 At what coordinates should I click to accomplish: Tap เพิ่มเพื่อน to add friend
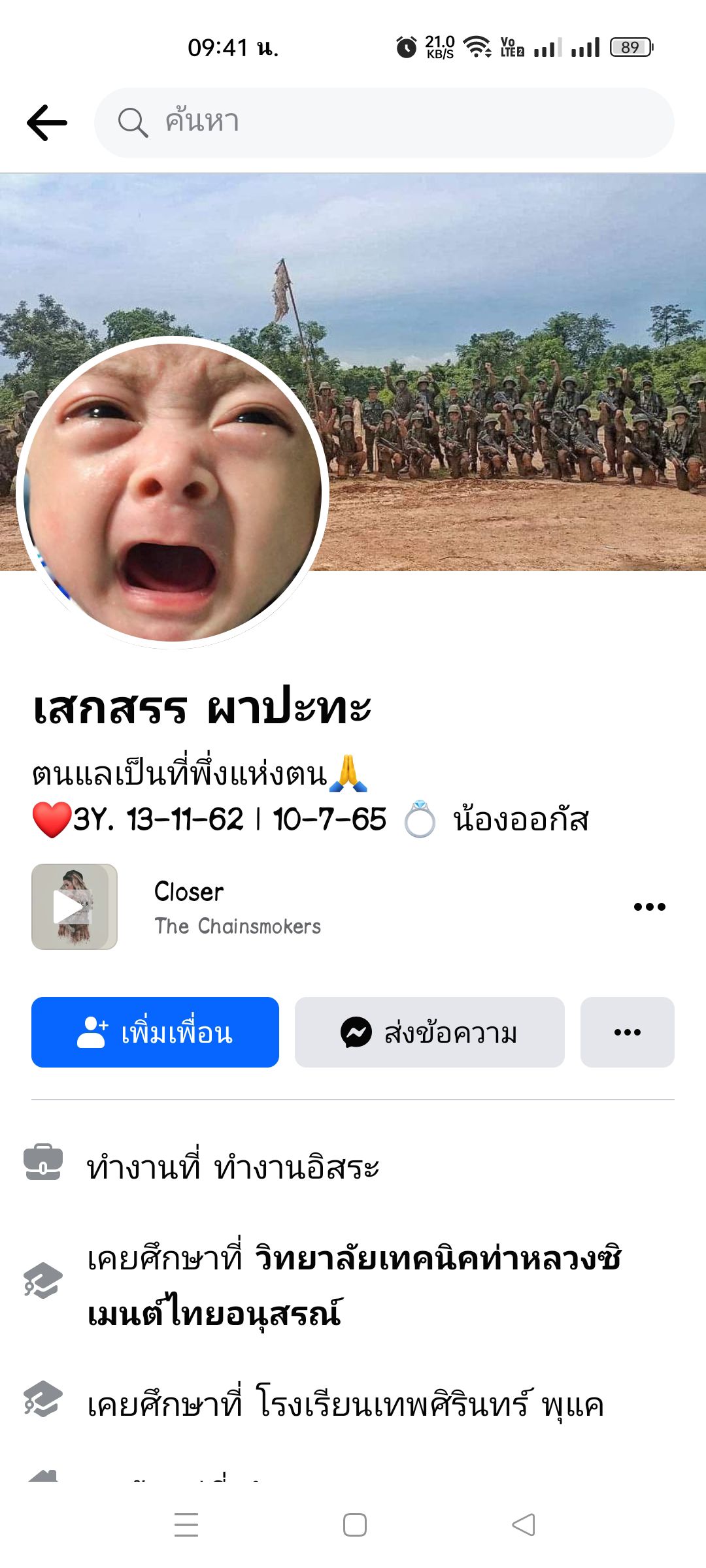coord(155,1032)
